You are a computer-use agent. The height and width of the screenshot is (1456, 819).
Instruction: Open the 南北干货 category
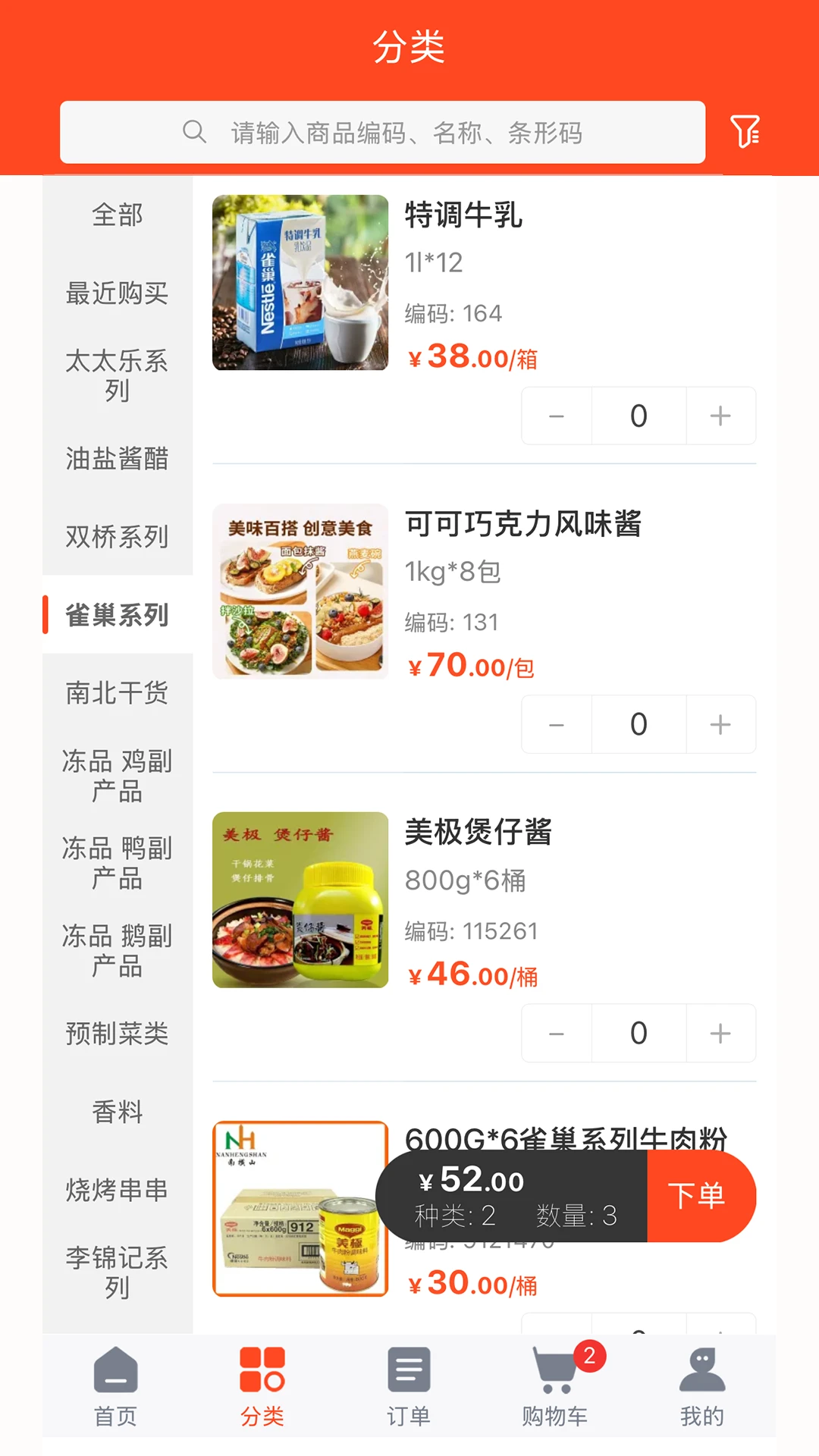tap(118, 693)
